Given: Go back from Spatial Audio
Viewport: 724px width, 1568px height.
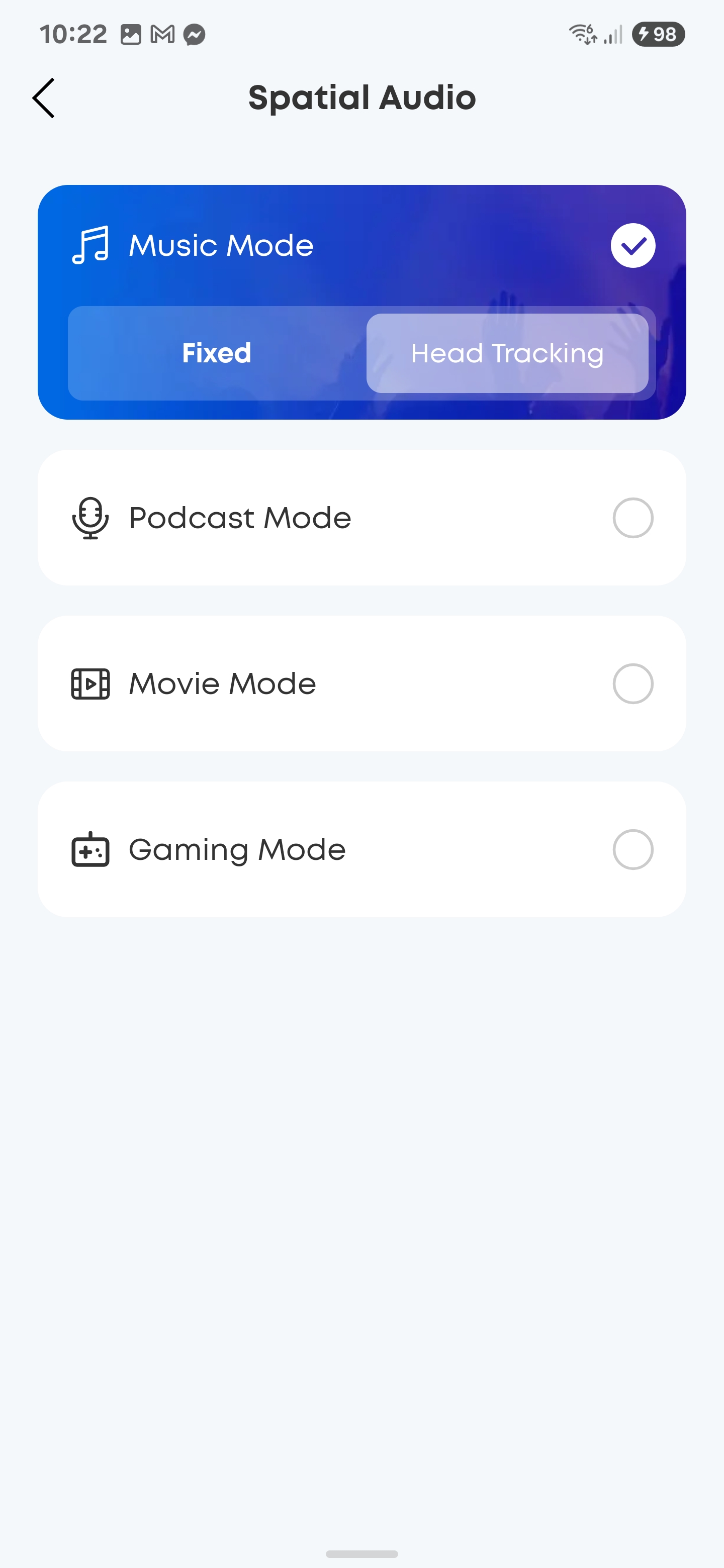Looking at the screenshot, I should [x=44, y=98].
